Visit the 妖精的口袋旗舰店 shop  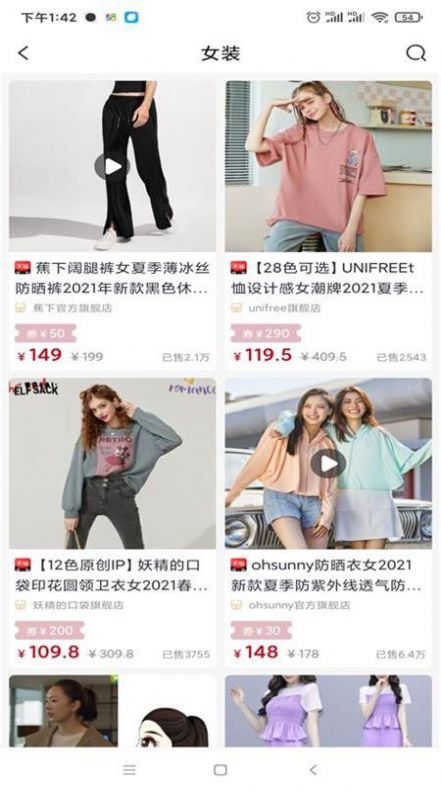[x=70, y=605]
